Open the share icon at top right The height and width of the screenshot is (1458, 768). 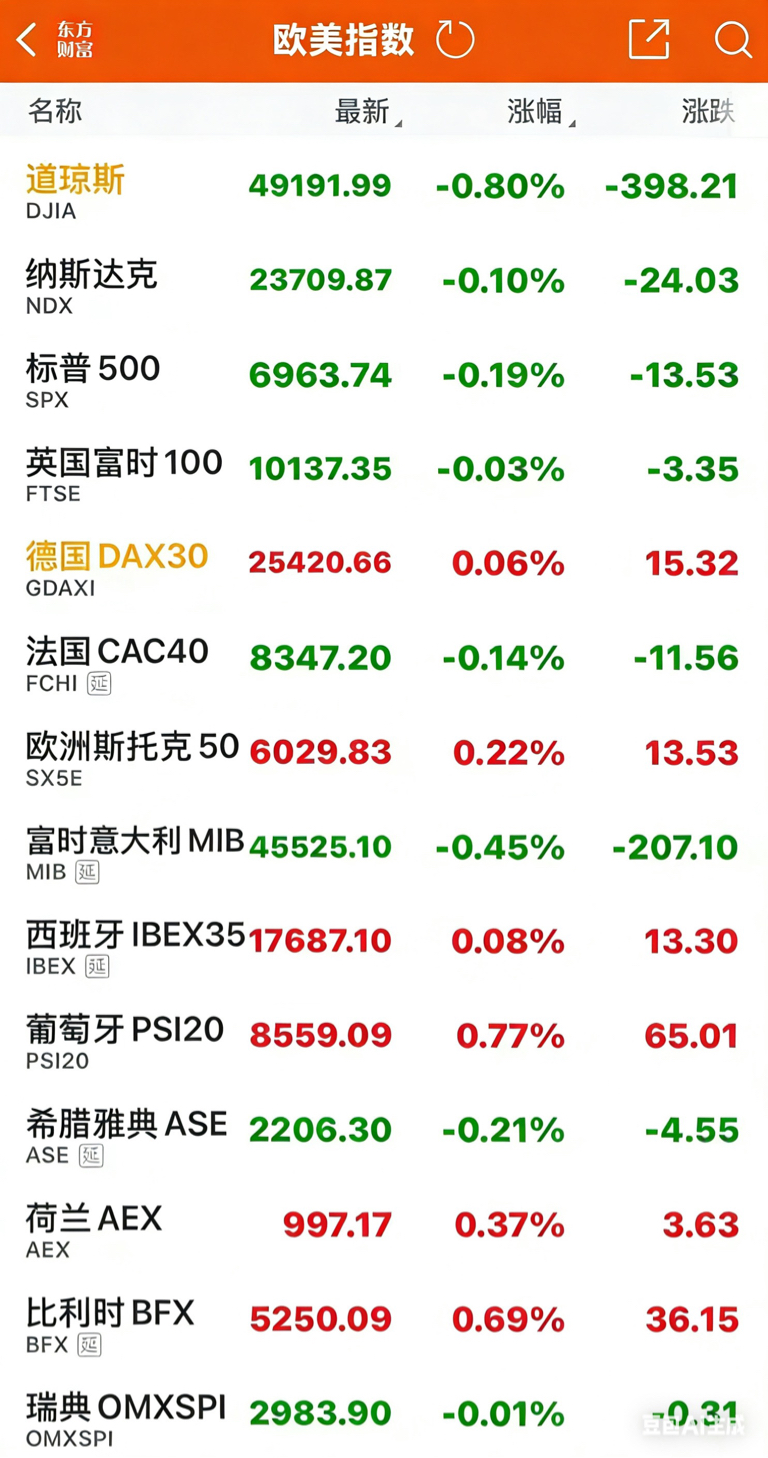[x=648, y=40]
